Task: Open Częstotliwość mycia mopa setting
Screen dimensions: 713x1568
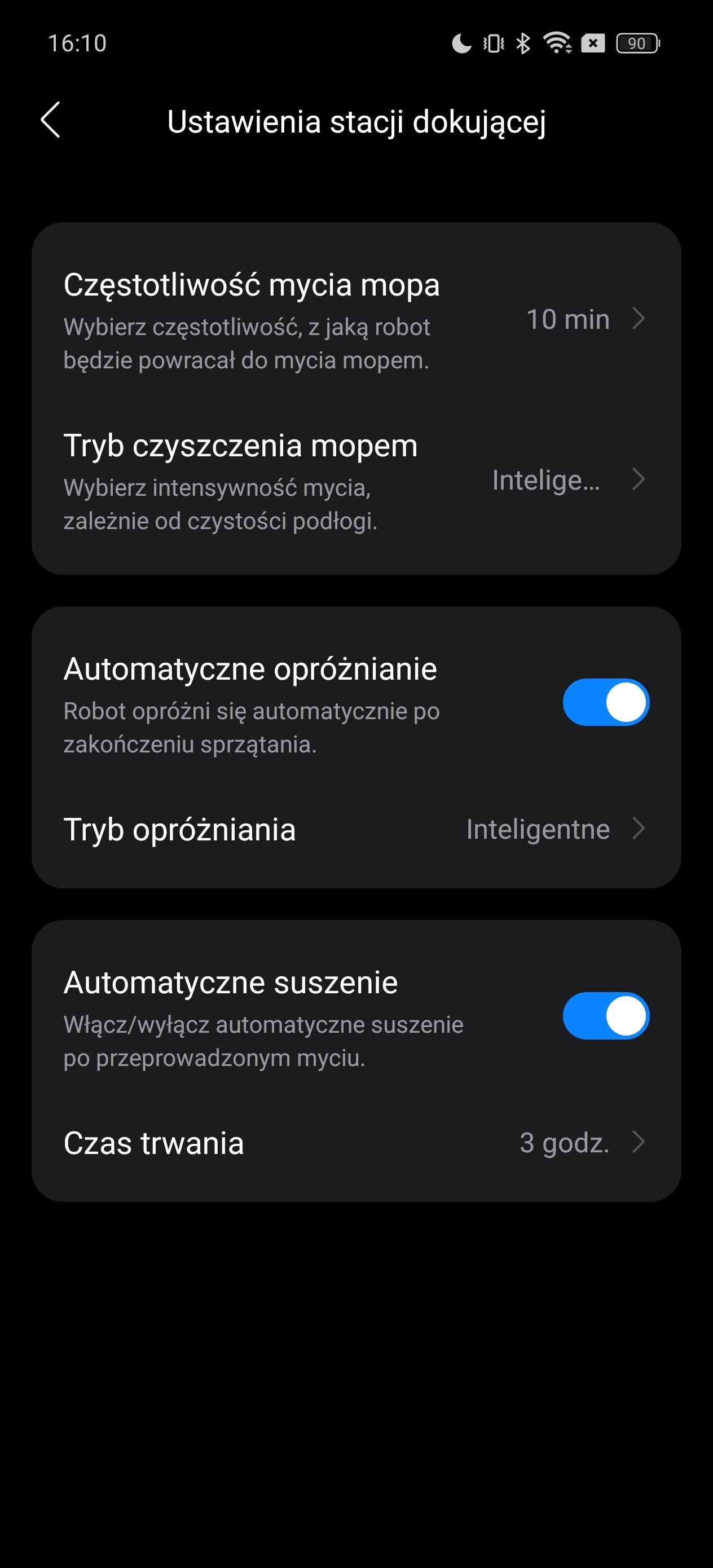Action: 356,319
